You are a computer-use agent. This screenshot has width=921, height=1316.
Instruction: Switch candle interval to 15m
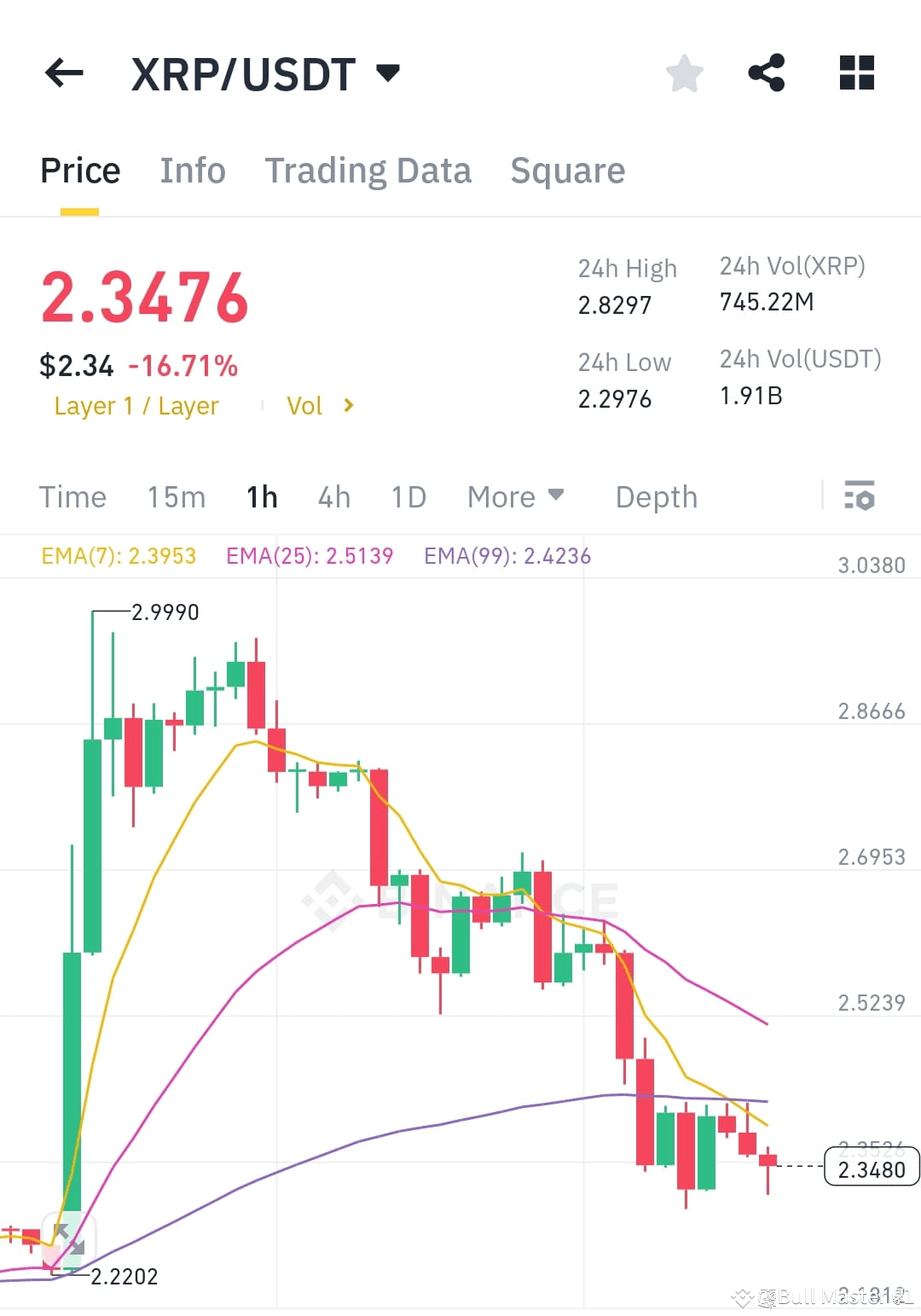tap(176, 496)
